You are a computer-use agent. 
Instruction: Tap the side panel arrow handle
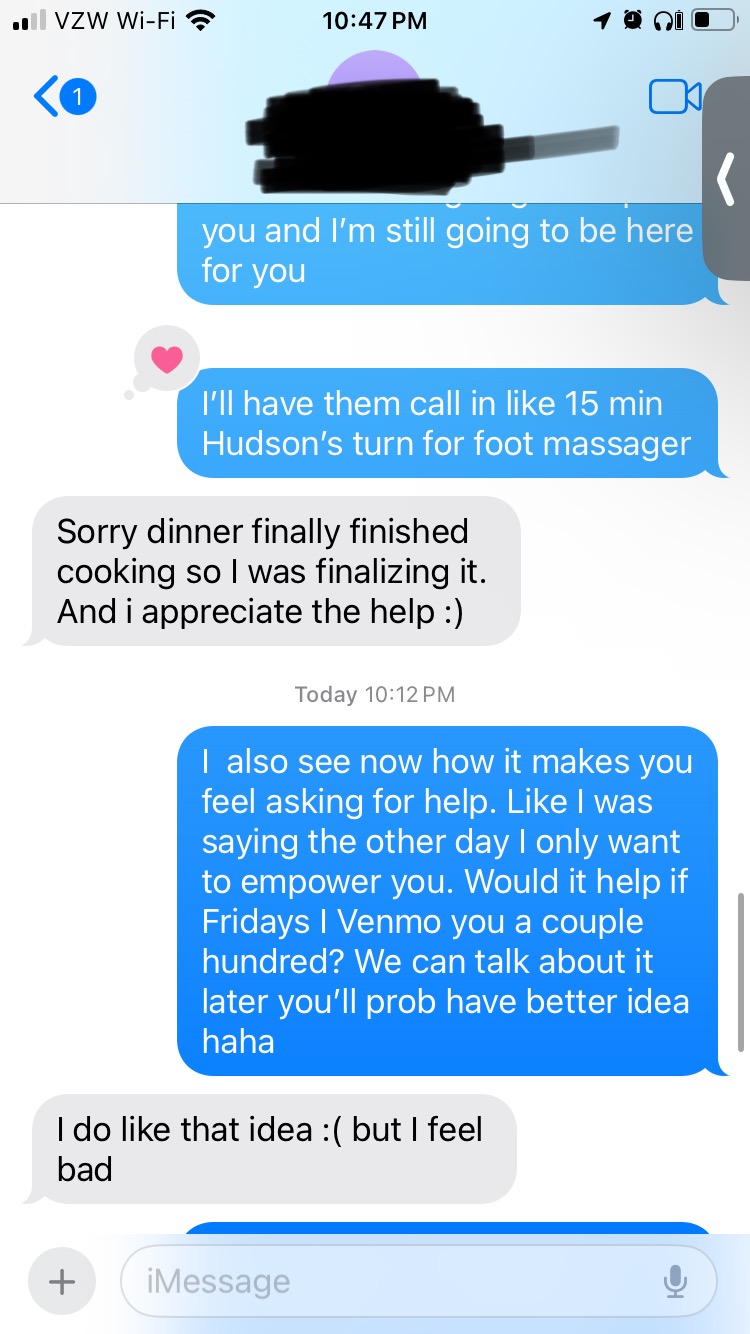727,180
